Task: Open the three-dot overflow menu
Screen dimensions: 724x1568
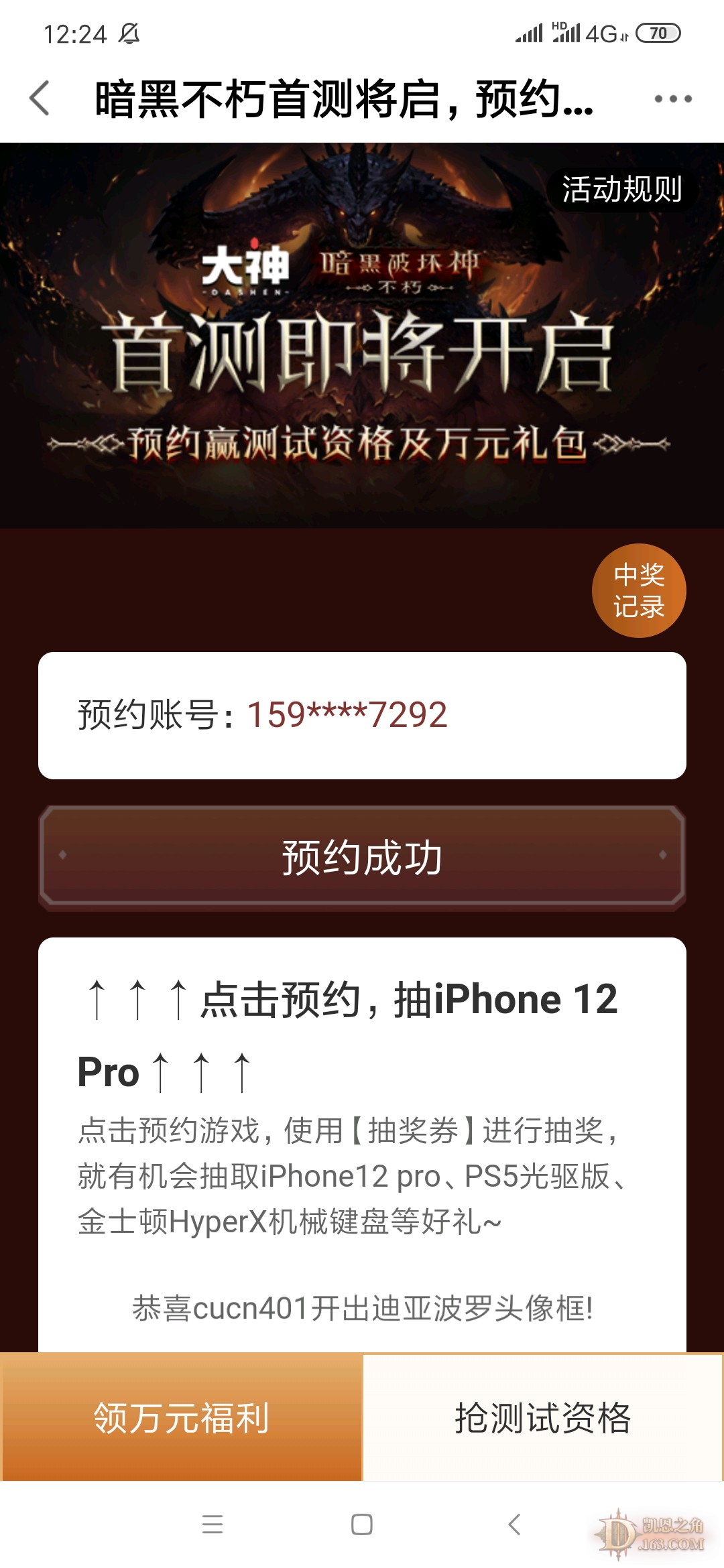Action: click(673, 99)
